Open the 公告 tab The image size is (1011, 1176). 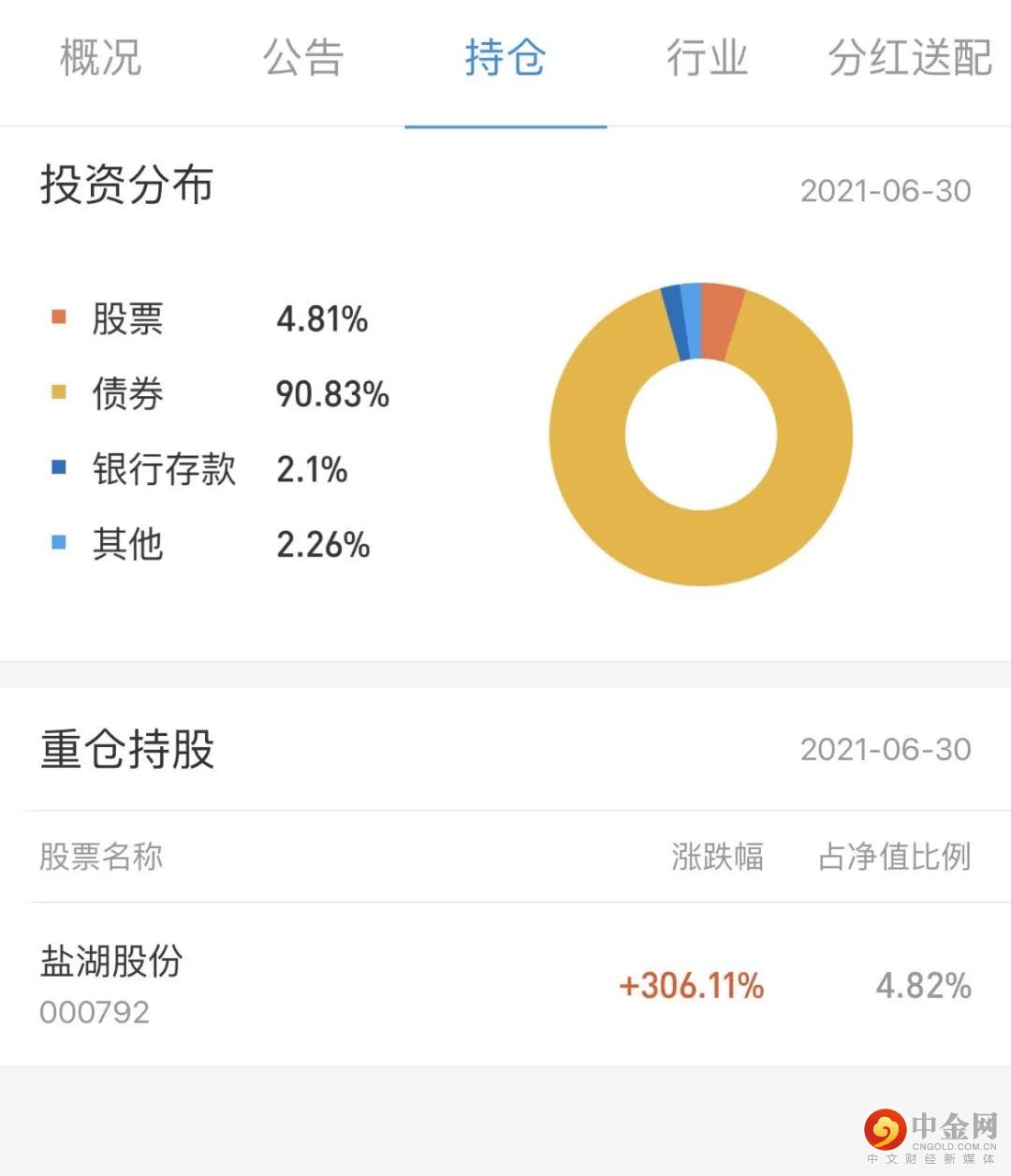click(303, 58)
